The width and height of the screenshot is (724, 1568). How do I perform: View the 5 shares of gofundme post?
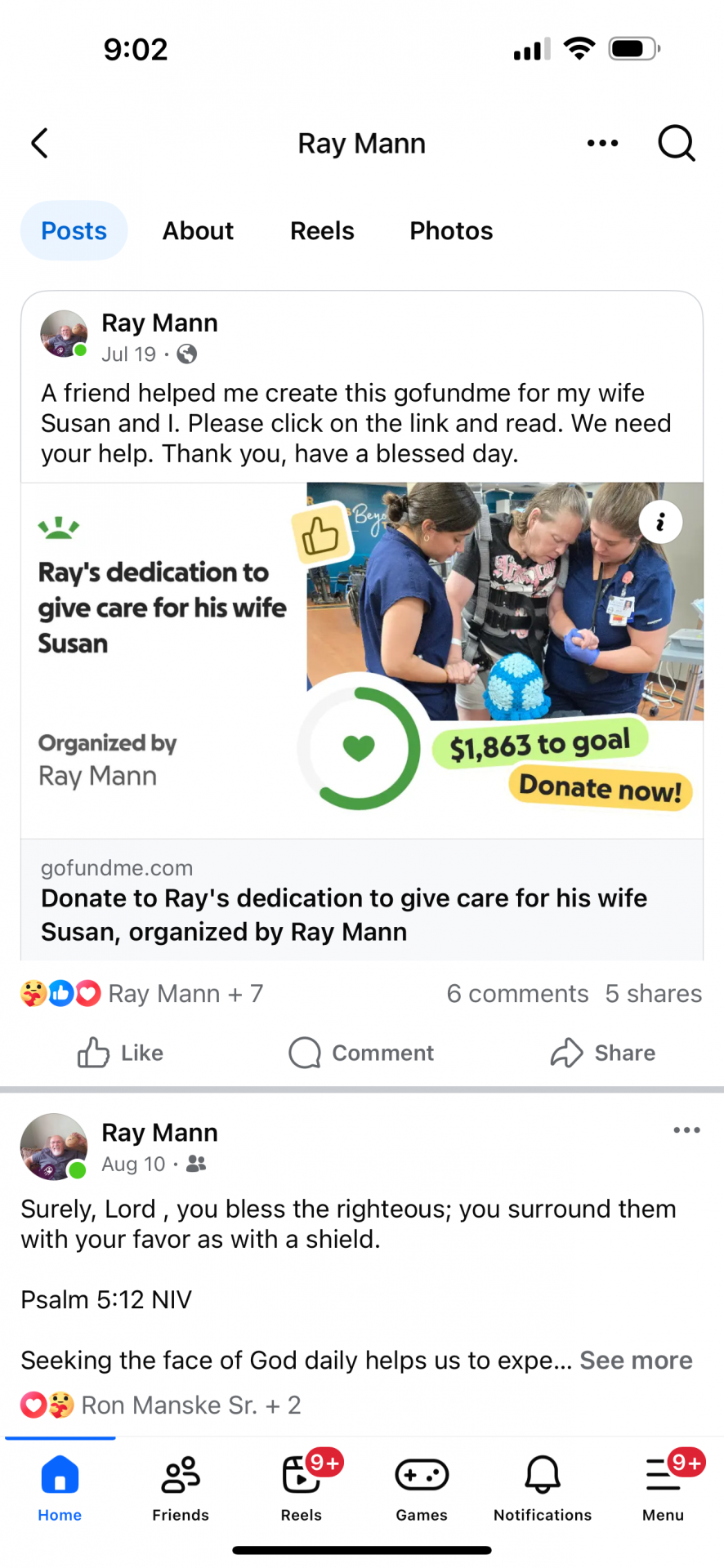653,993
